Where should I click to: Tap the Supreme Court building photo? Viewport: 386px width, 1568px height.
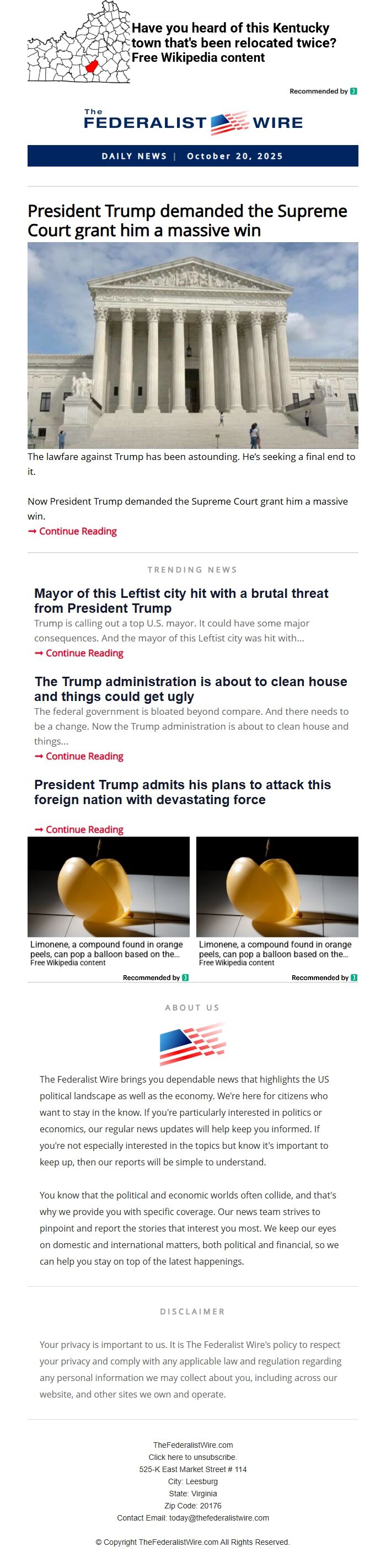[192, 345]
